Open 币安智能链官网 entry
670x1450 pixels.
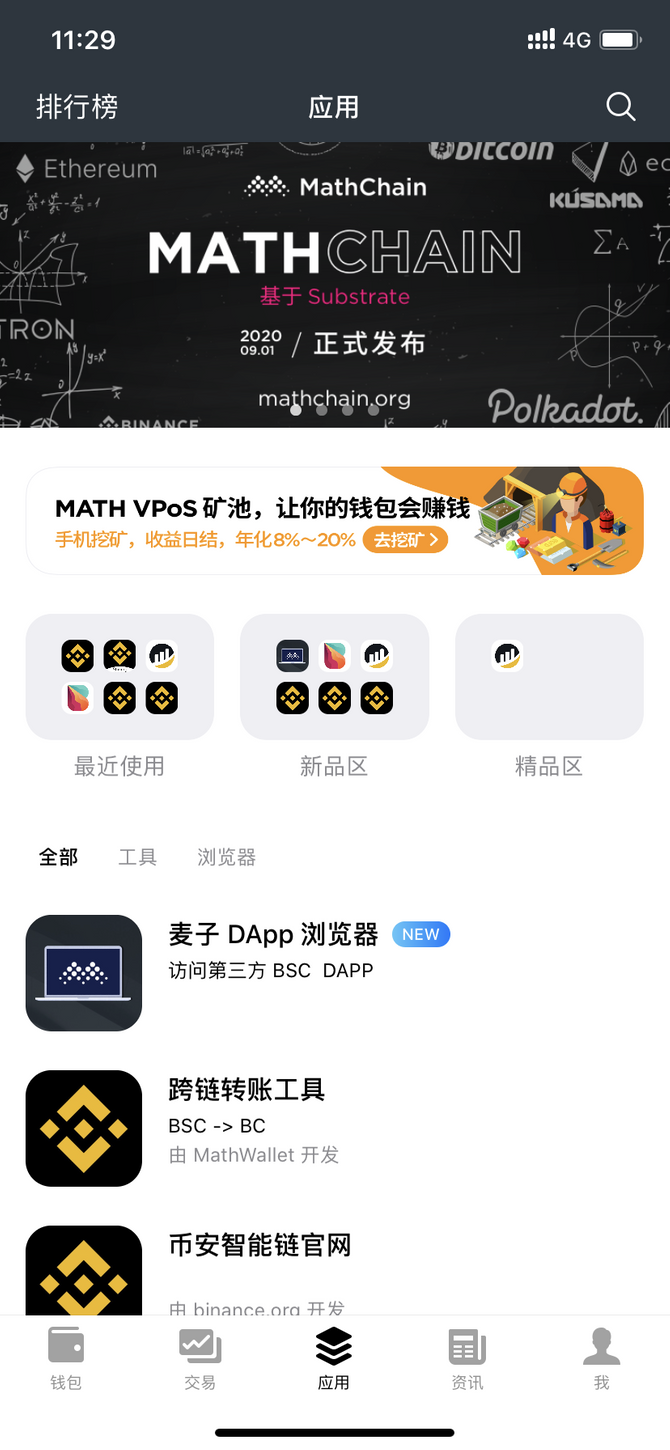click(335, 1268)
